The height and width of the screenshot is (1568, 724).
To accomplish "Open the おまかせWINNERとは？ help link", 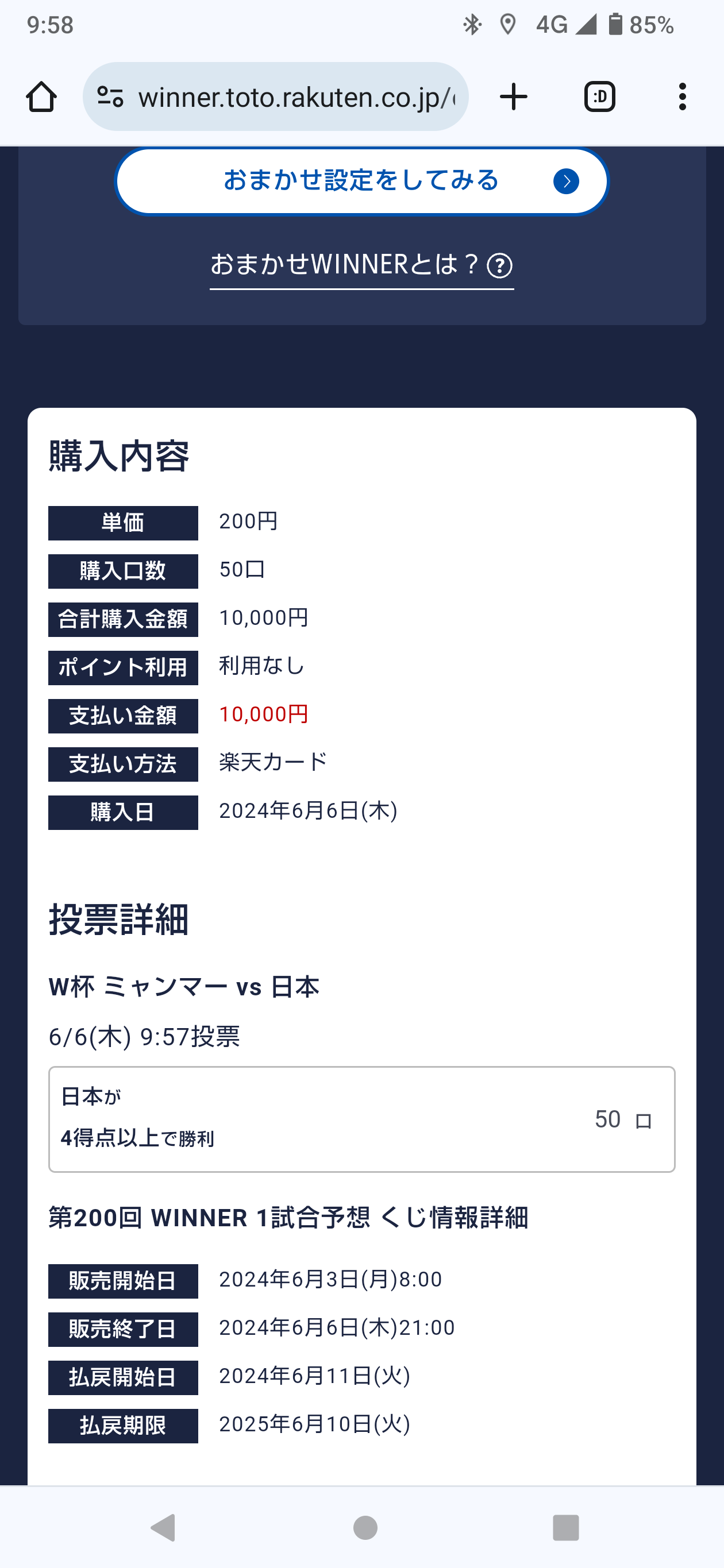I will coord(361,265).
